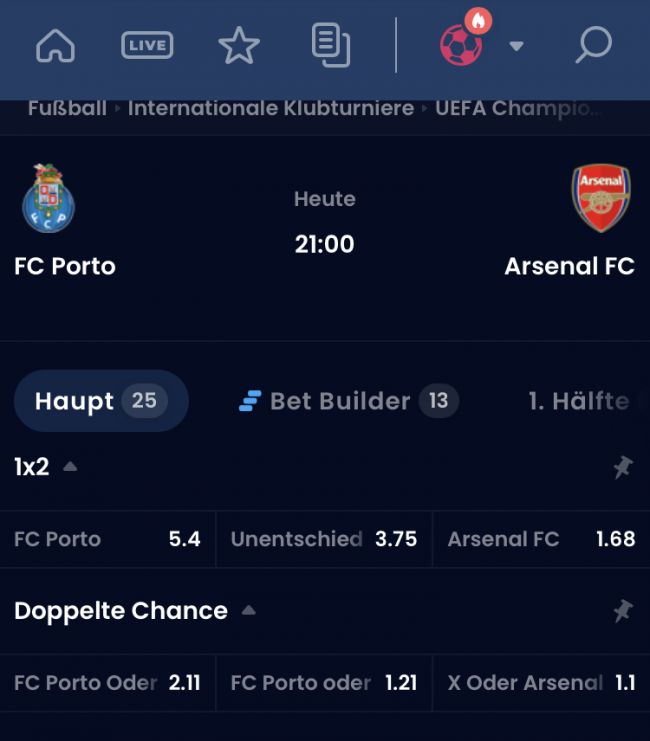Collapse the 1x2 market
Screen dimensions: 650x741
70,466
